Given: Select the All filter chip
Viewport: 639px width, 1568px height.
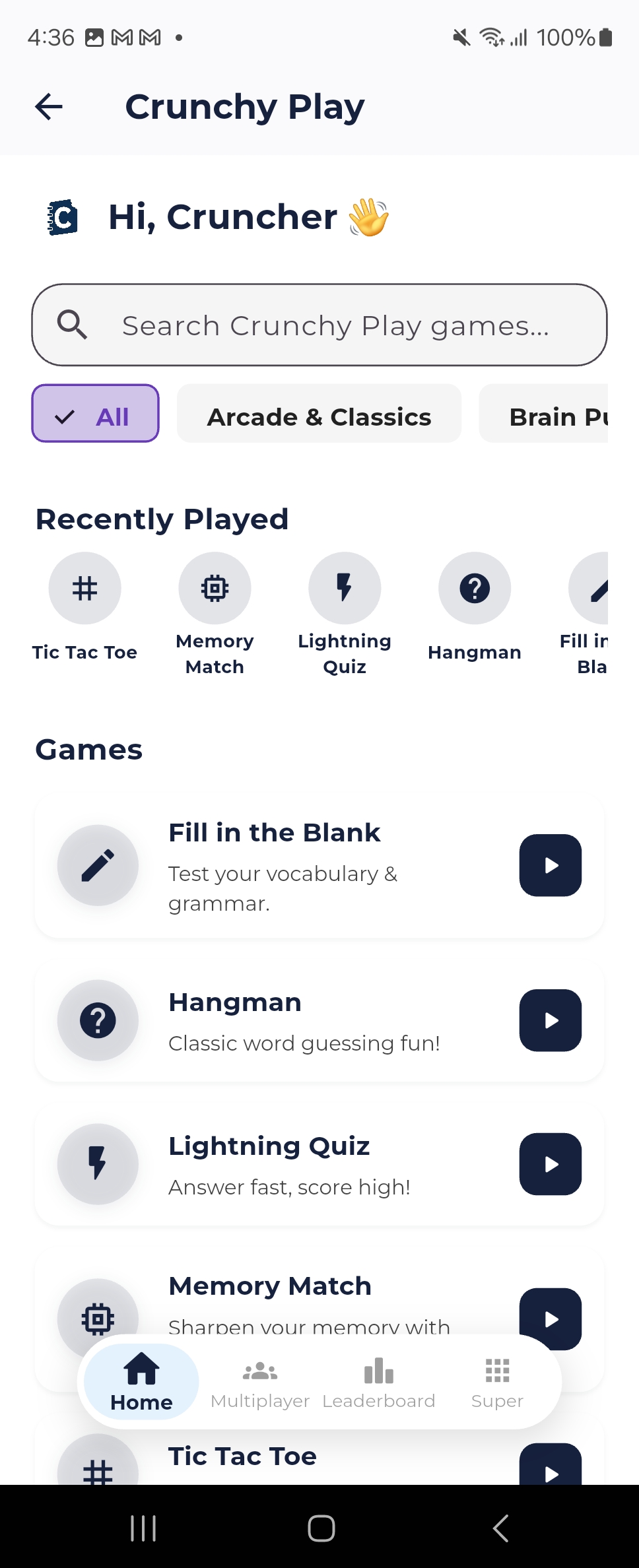Looking at the screenshot, I should (x=96, y=414).
